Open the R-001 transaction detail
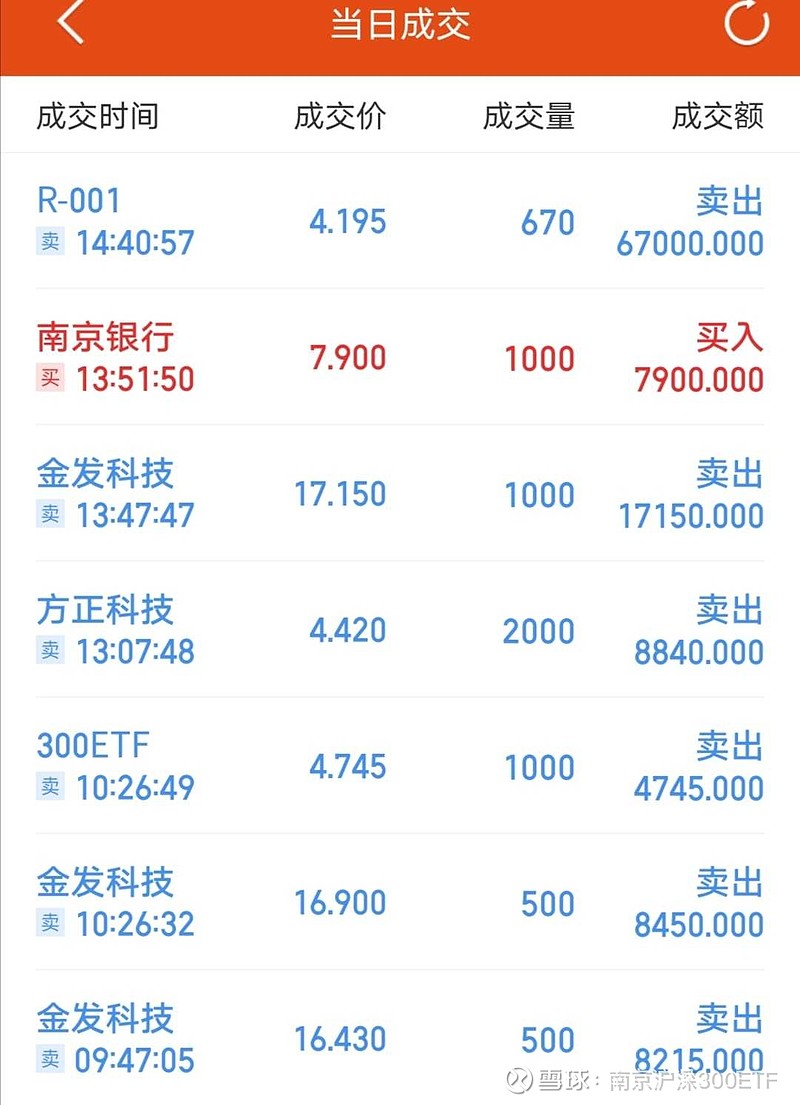800x1105 pixels. 78,201
